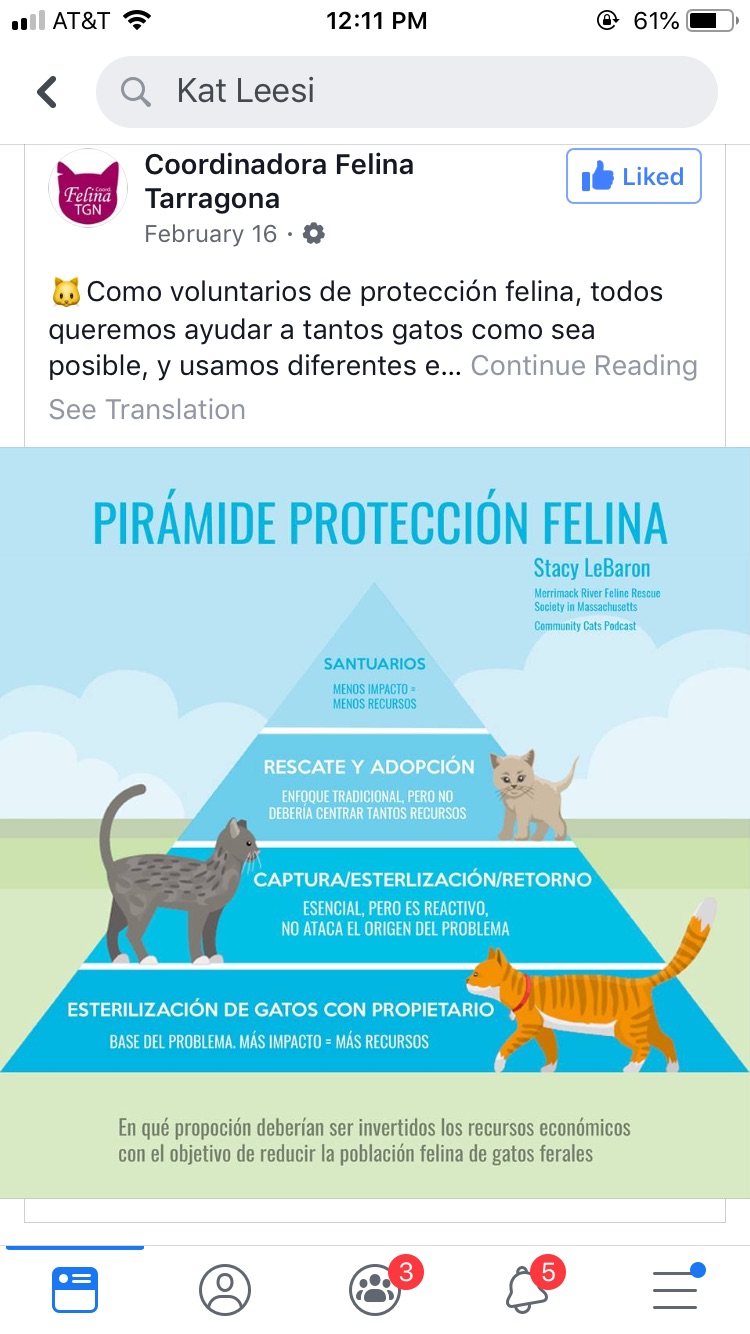Open the Pirámide Protección Felina image

tap(375, 822)
